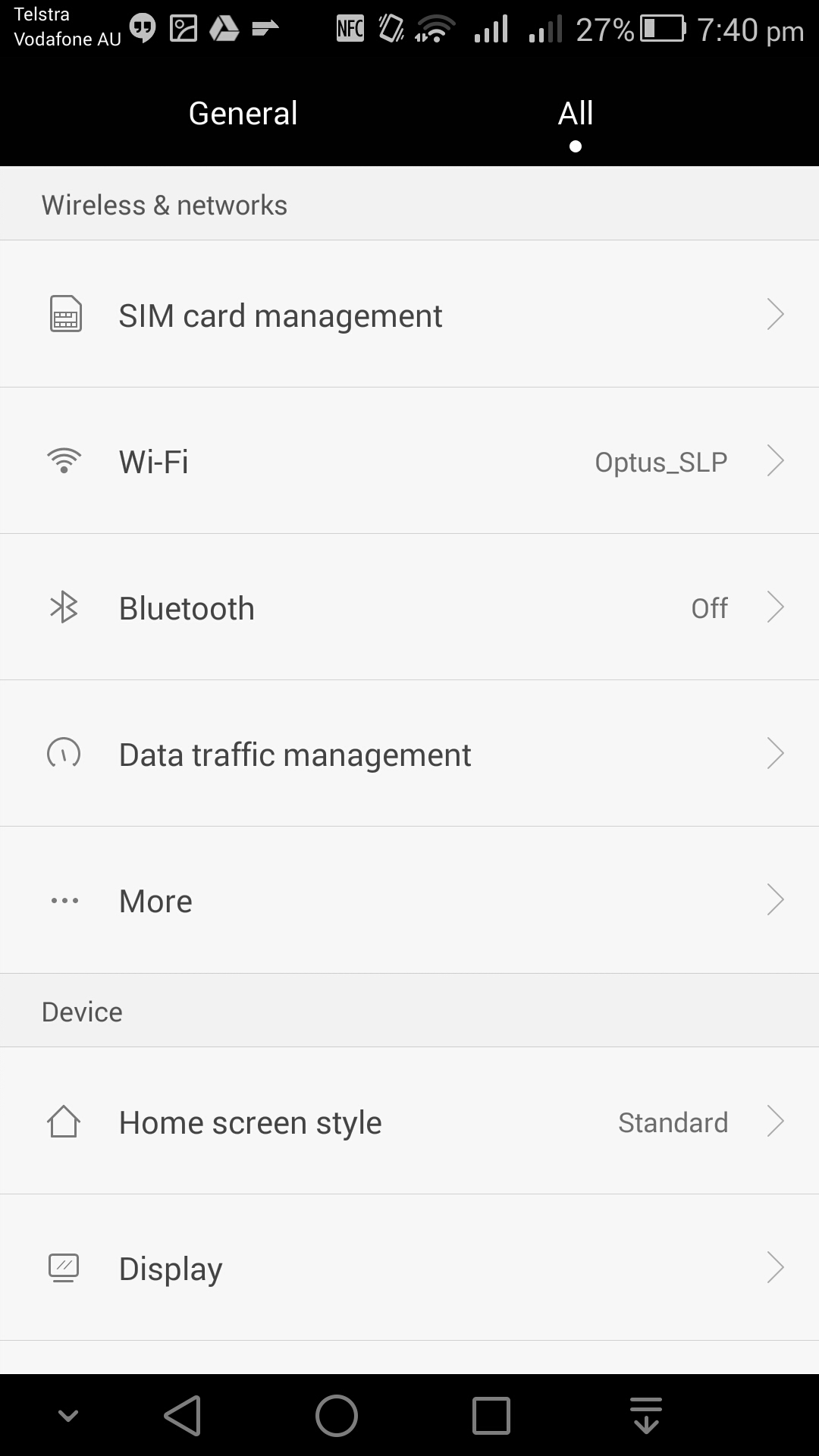Switch to the General tab
Screen dimensions: 819x1456
(243, 114)
